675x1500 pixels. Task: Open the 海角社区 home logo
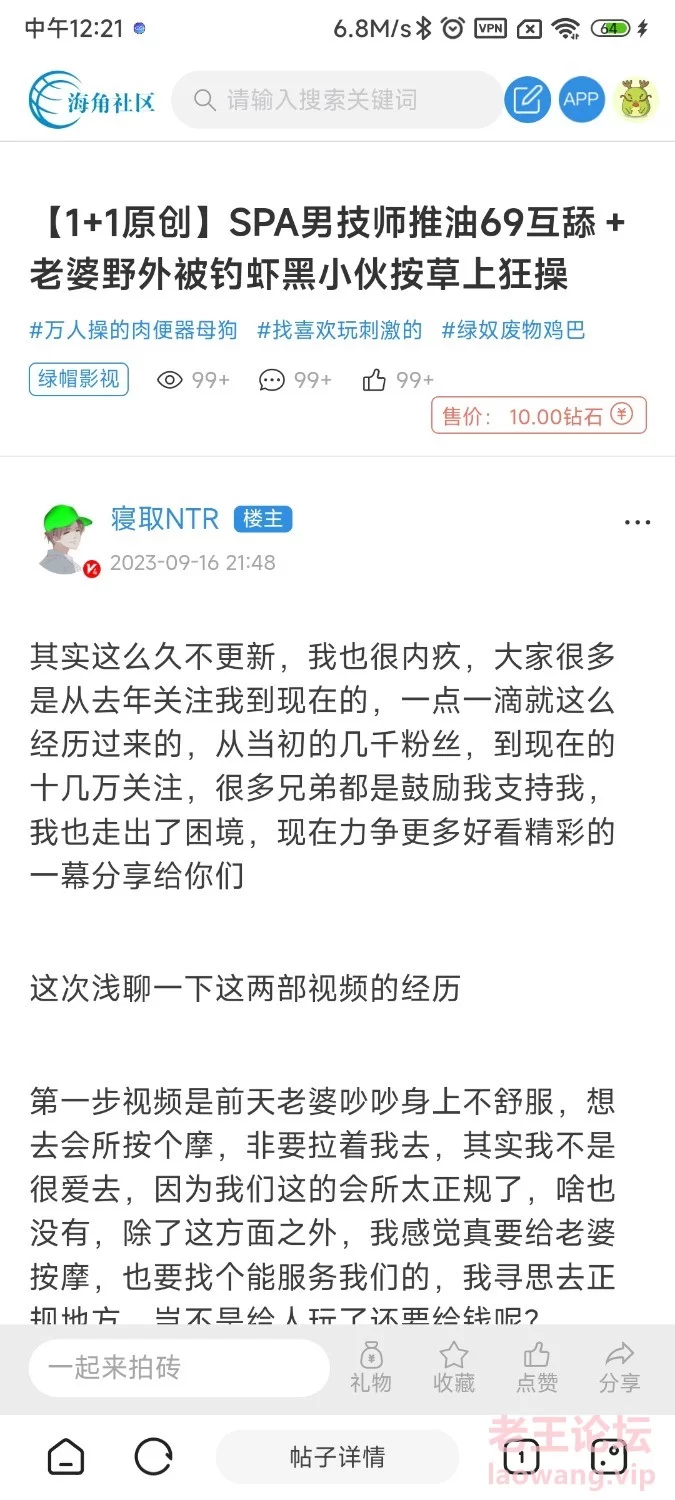[x=92, y=100]
